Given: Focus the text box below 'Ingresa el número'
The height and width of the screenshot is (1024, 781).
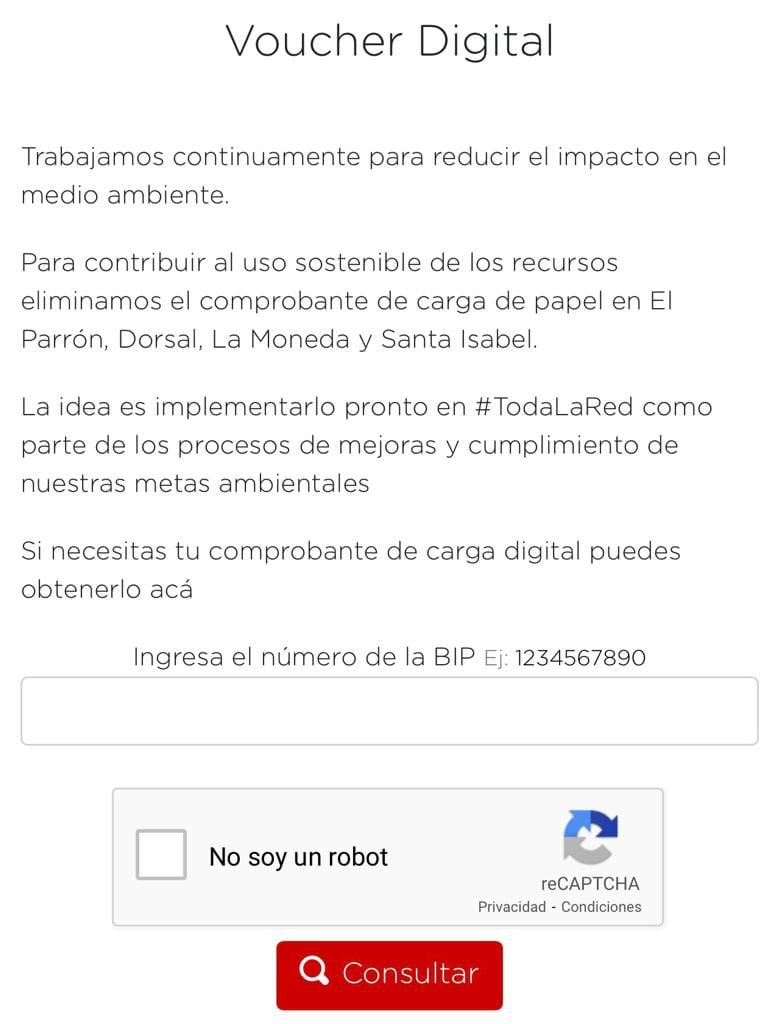Looking at the screenshot, I should [x=388, y=710].
